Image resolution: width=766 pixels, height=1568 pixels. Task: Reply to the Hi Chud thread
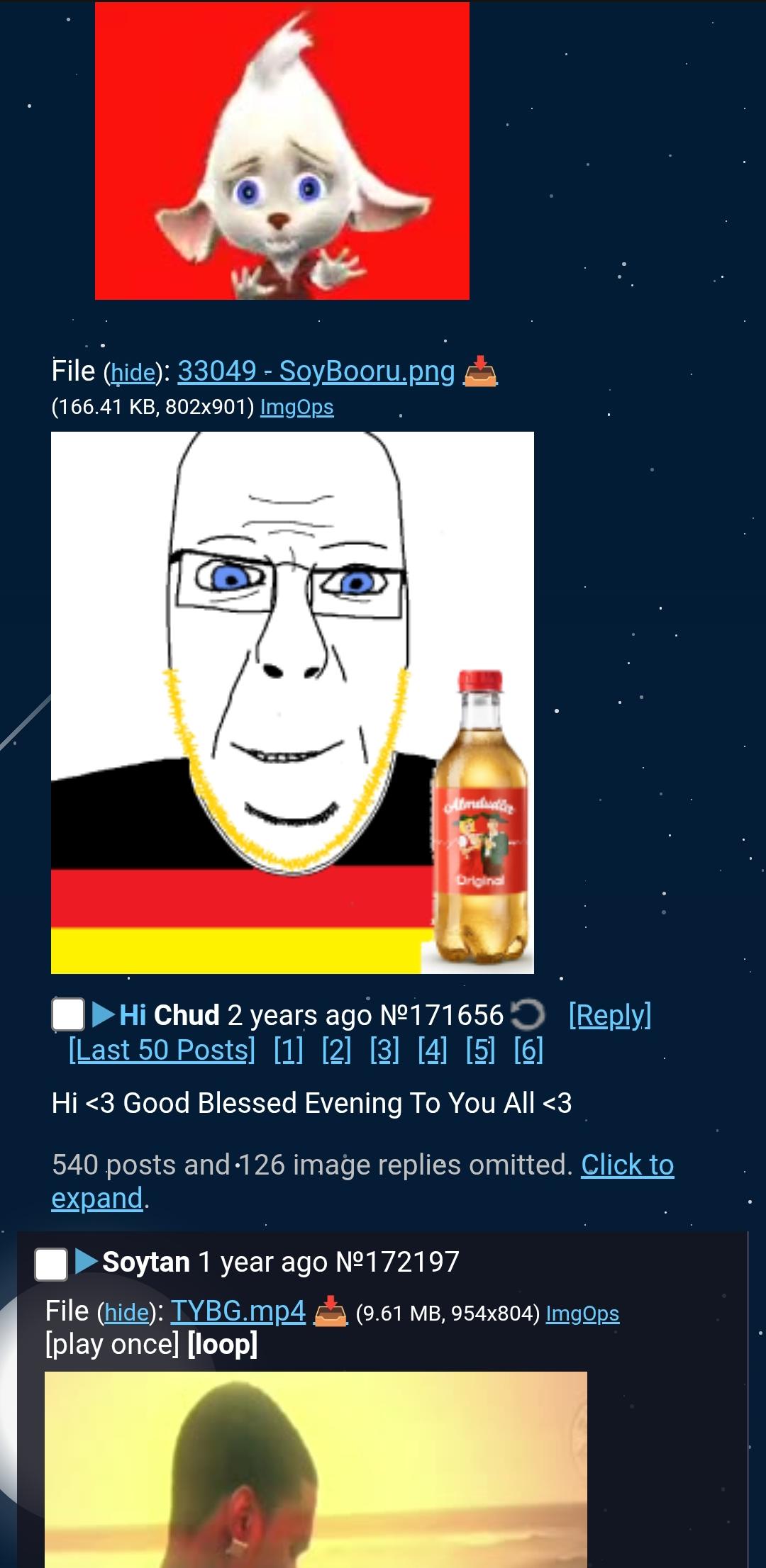pyautogui.click(x=609, y=1015)
